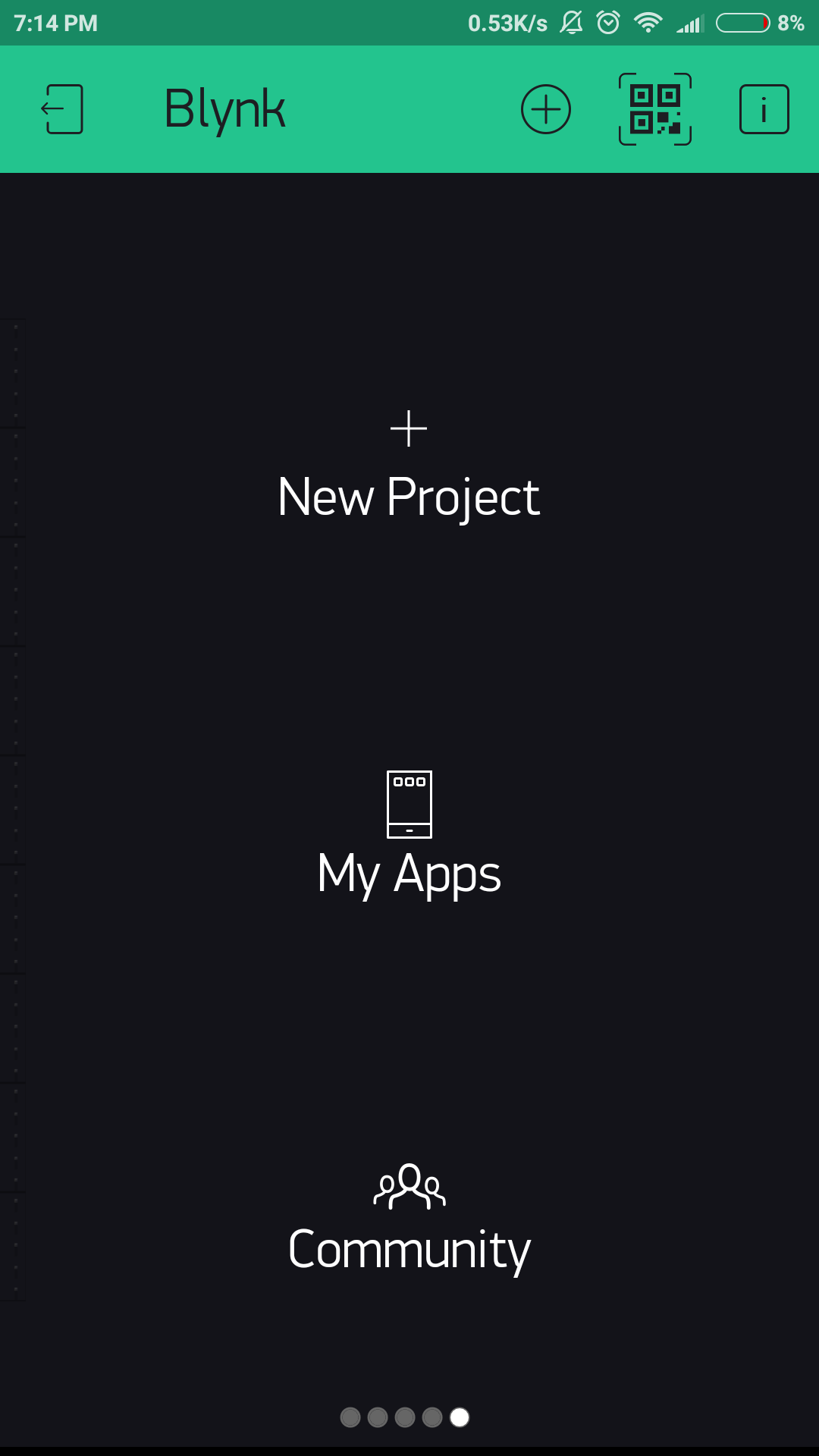The height and width of the screenshot is (1456, 819).
Task: Open My Apps
Action: (409, 838)
